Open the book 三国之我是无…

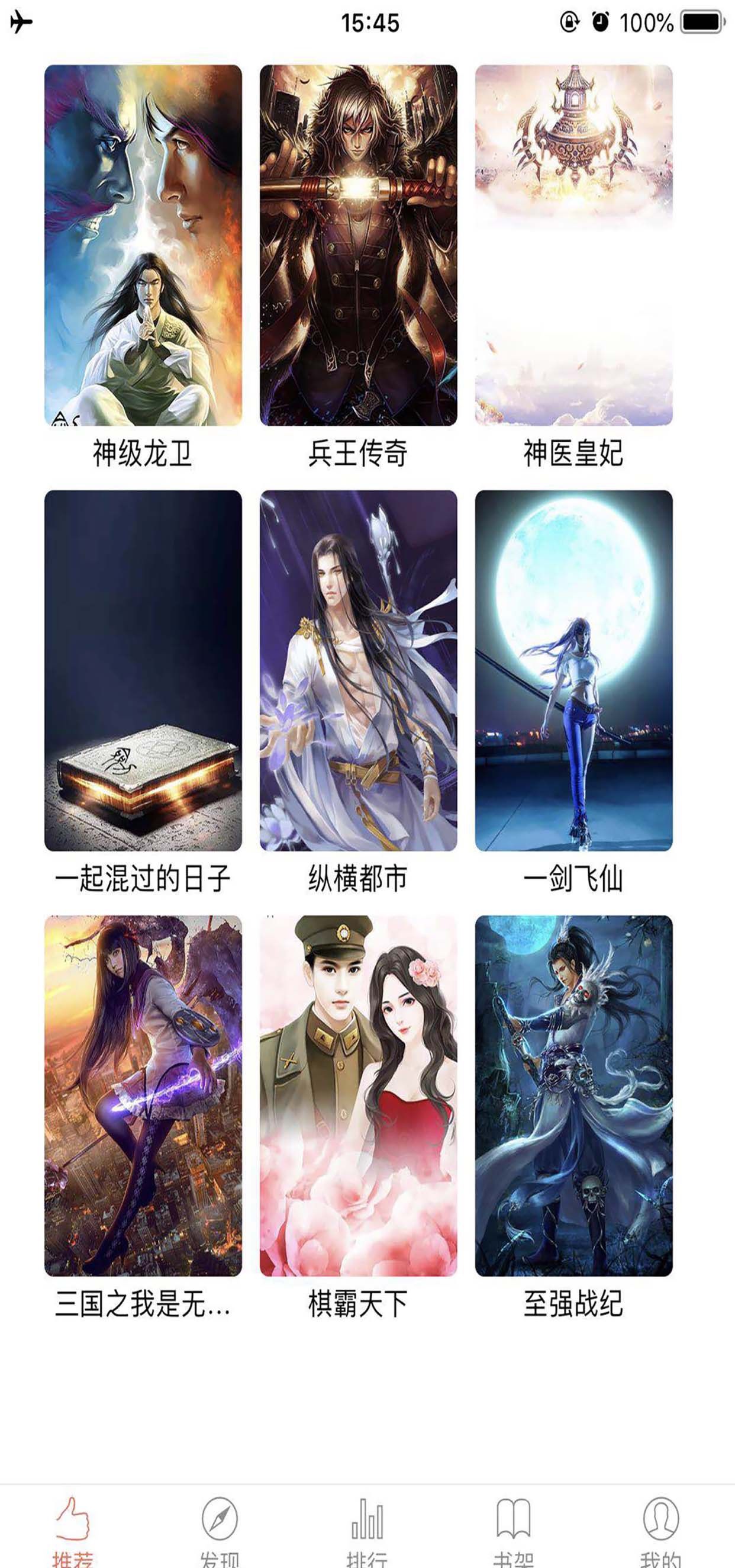[143, 1095]
